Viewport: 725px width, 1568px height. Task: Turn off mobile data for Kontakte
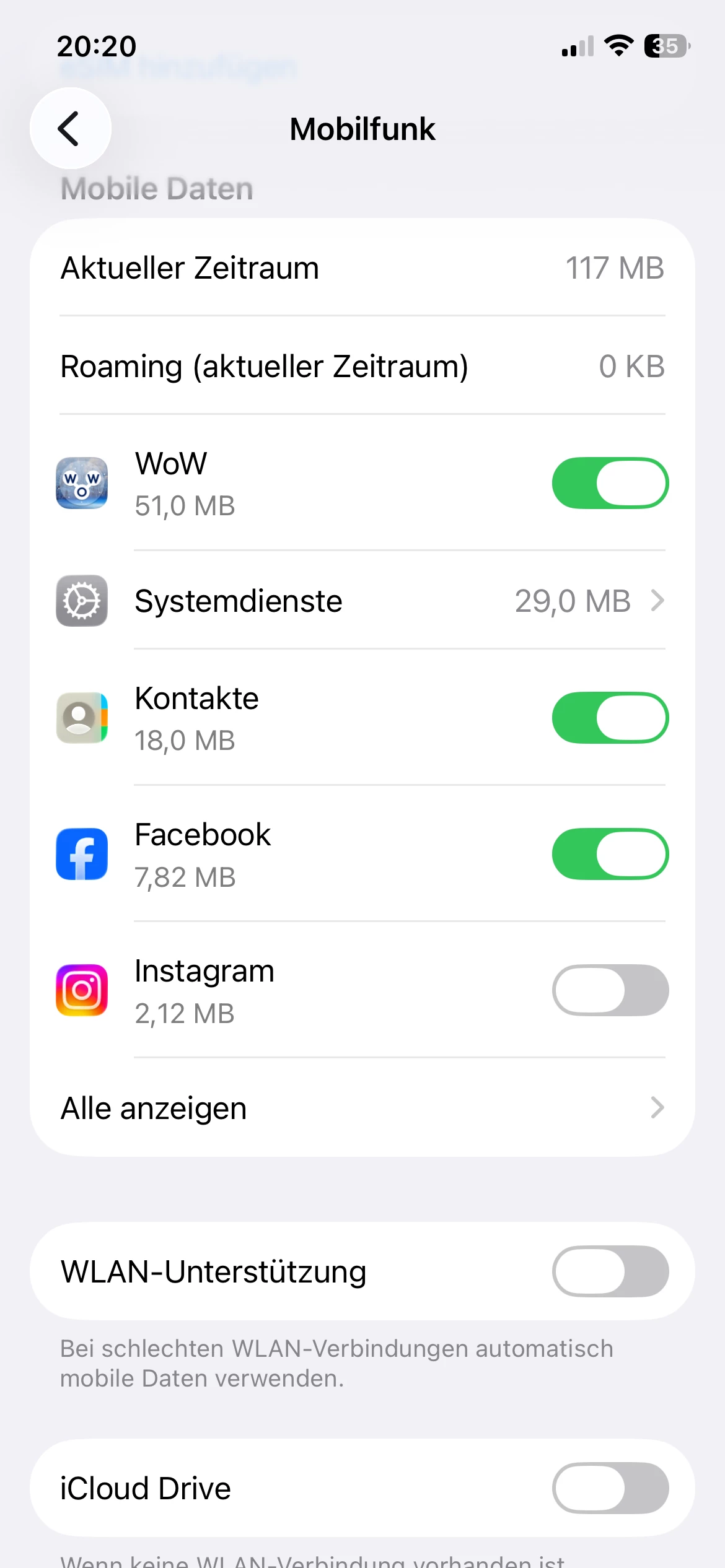tap(610, 718)
